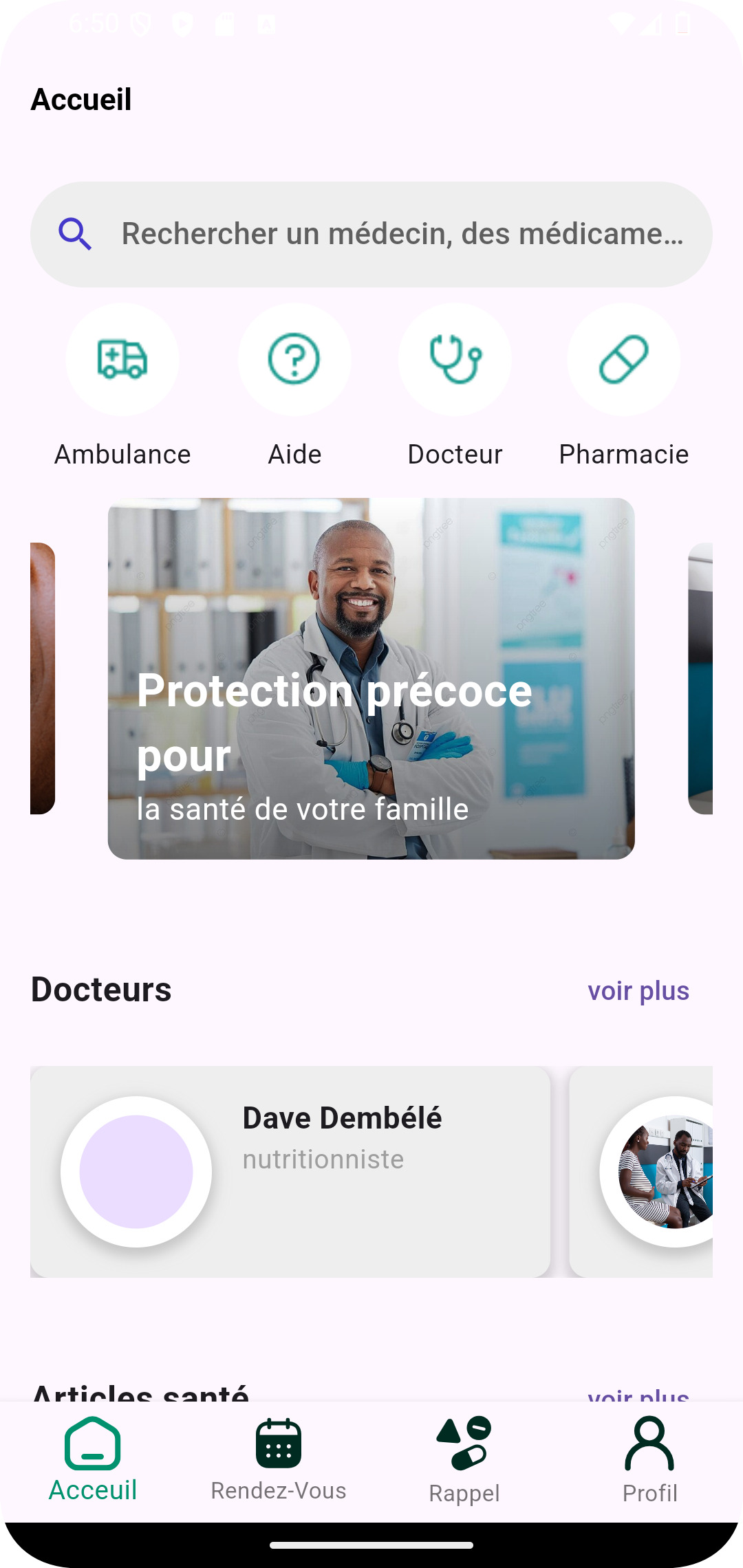Open the Profil tab

(x=649, y=1459)
